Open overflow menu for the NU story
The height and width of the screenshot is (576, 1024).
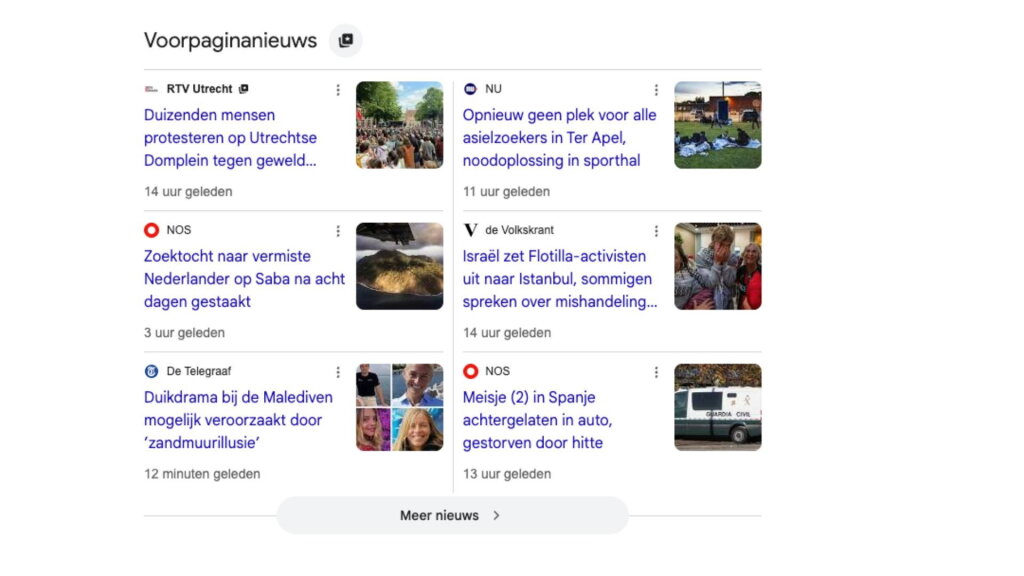tap(656, 90)
